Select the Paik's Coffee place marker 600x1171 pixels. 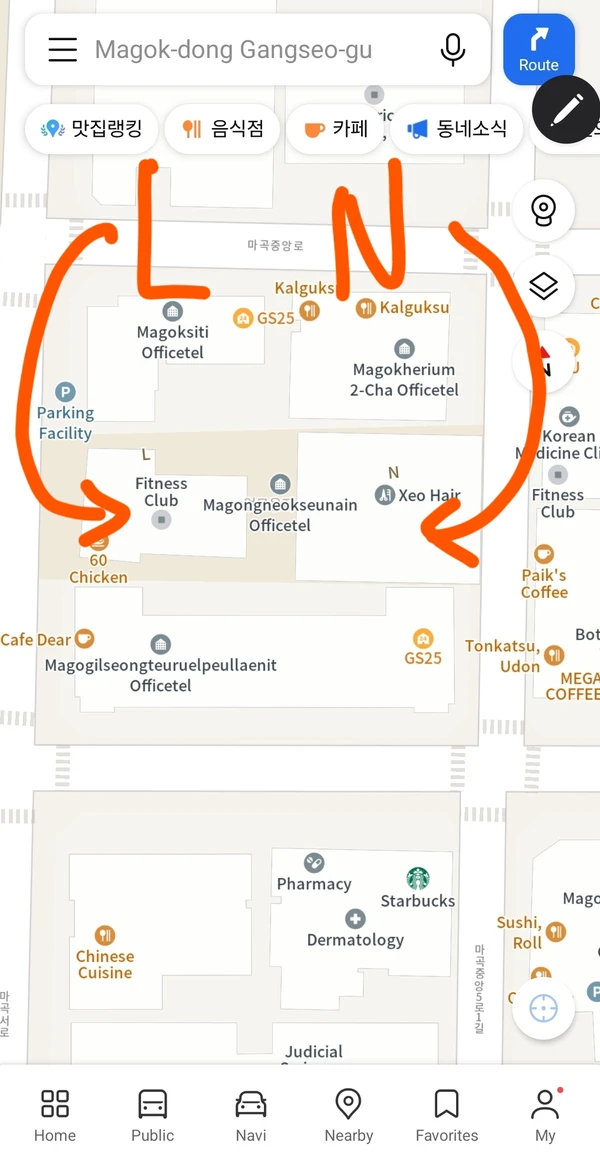tap(544, 555)
